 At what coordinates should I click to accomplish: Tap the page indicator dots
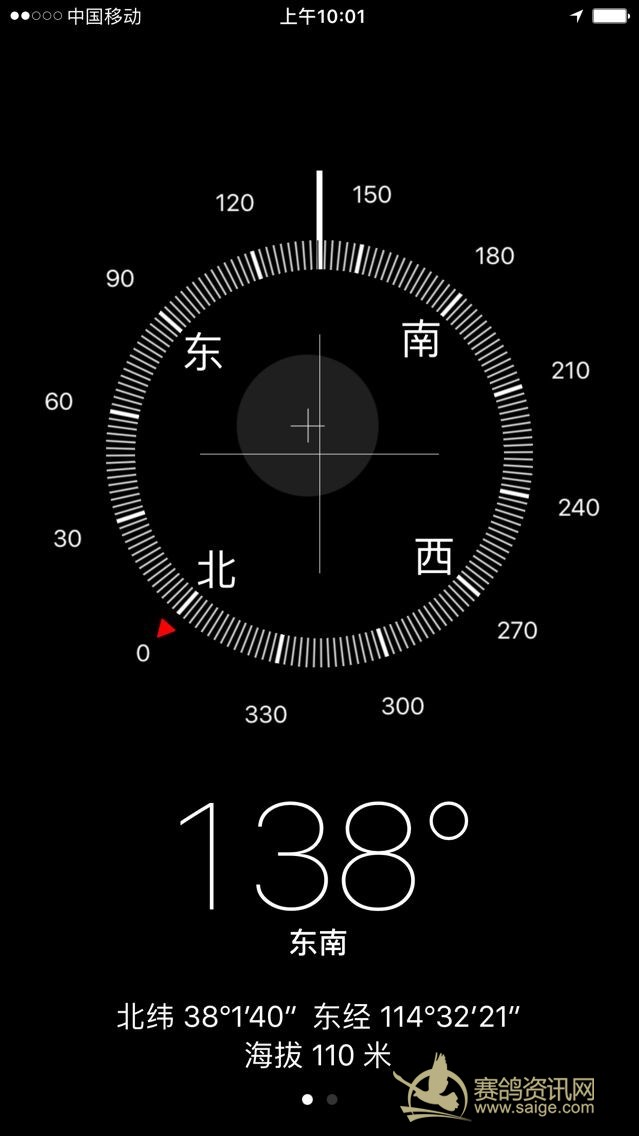click(320, 1099)
